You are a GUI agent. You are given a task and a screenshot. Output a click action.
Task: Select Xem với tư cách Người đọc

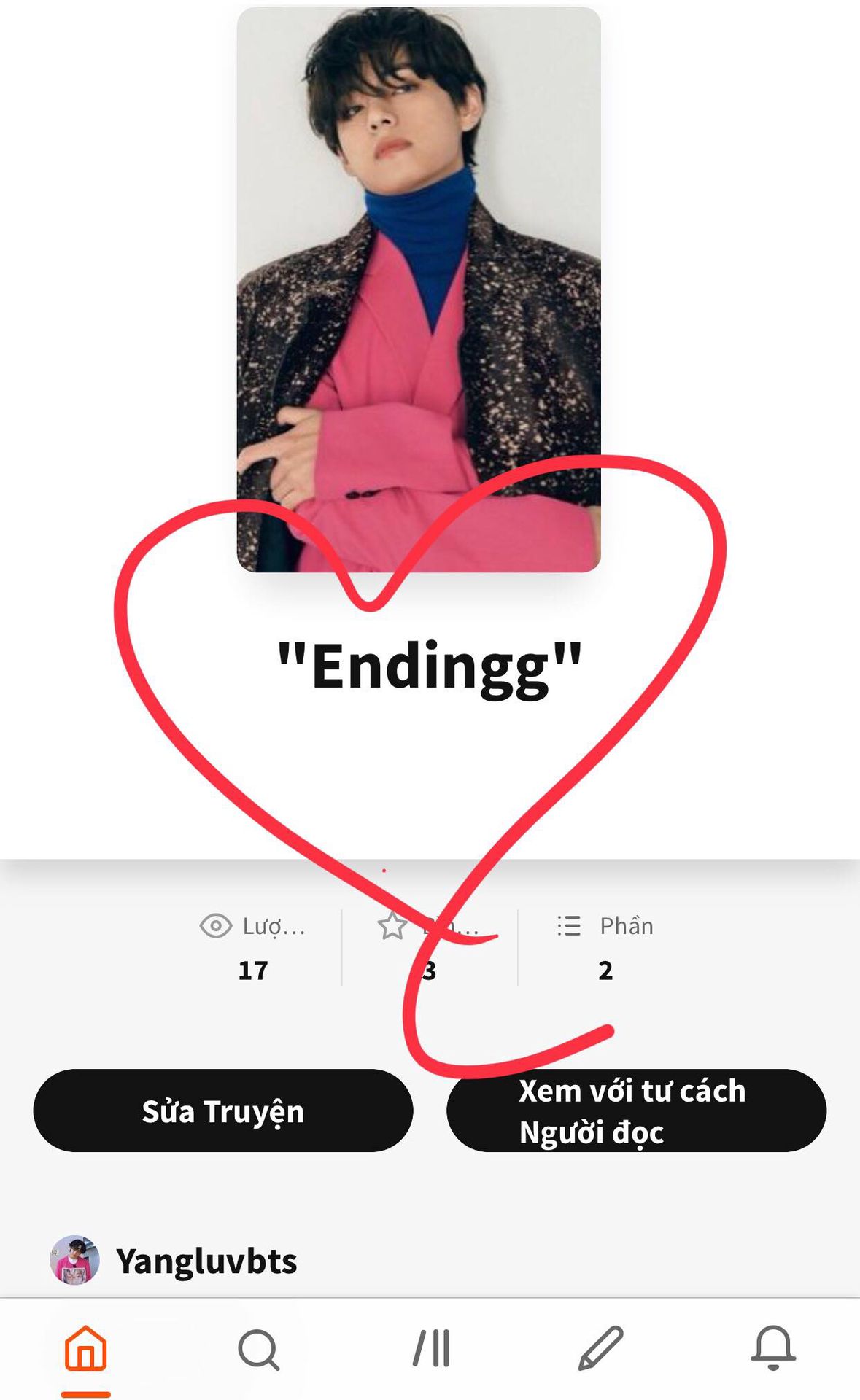(x=636, y=1111)
